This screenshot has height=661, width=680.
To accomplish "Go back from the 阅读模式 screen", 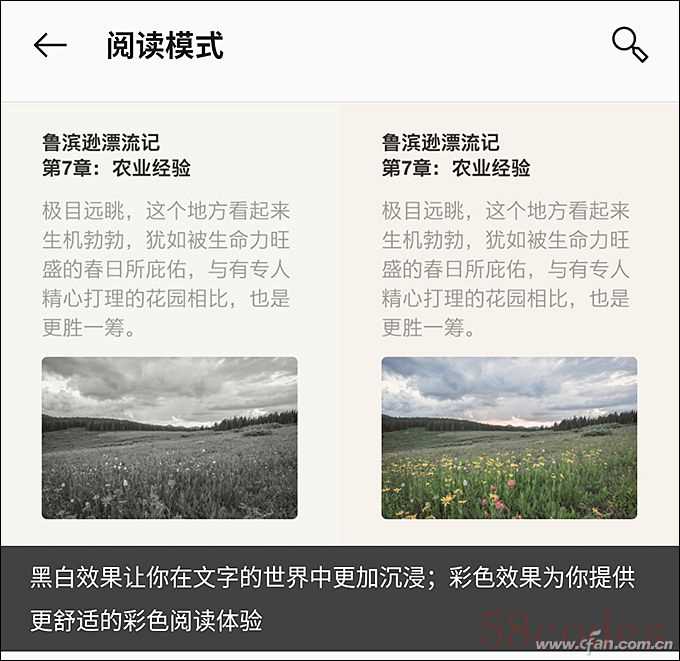I will (50, 46).
